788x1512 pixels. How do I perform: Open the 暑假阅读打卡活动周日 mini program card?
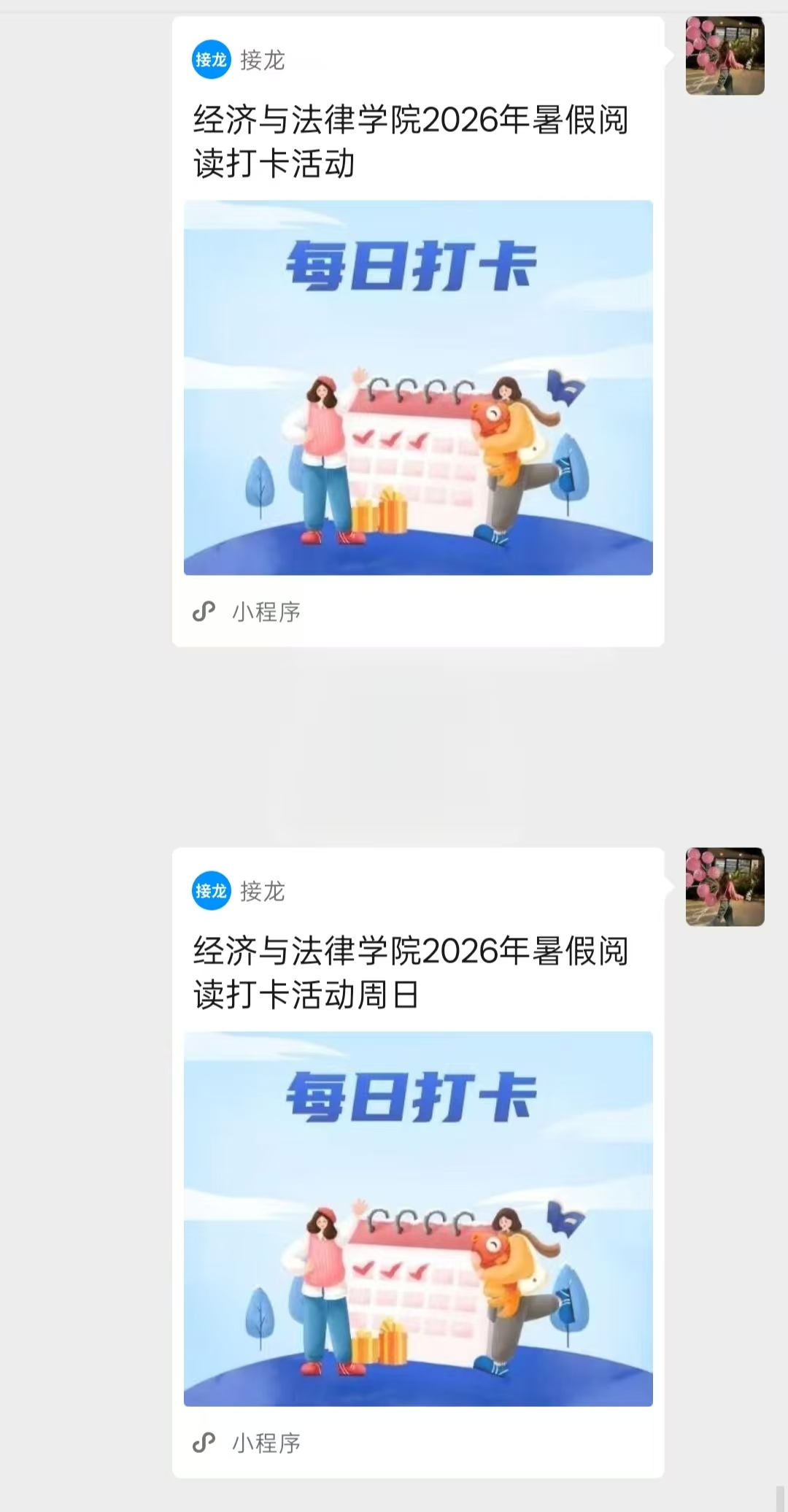(x=418, y=1162)
